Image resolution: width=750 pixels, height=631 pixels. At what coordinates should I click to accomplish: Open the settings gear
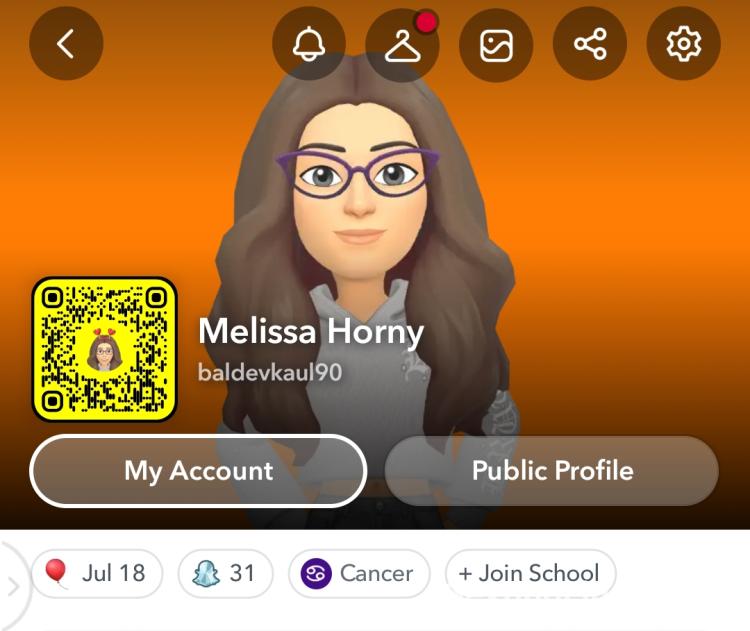click(683, 44)
